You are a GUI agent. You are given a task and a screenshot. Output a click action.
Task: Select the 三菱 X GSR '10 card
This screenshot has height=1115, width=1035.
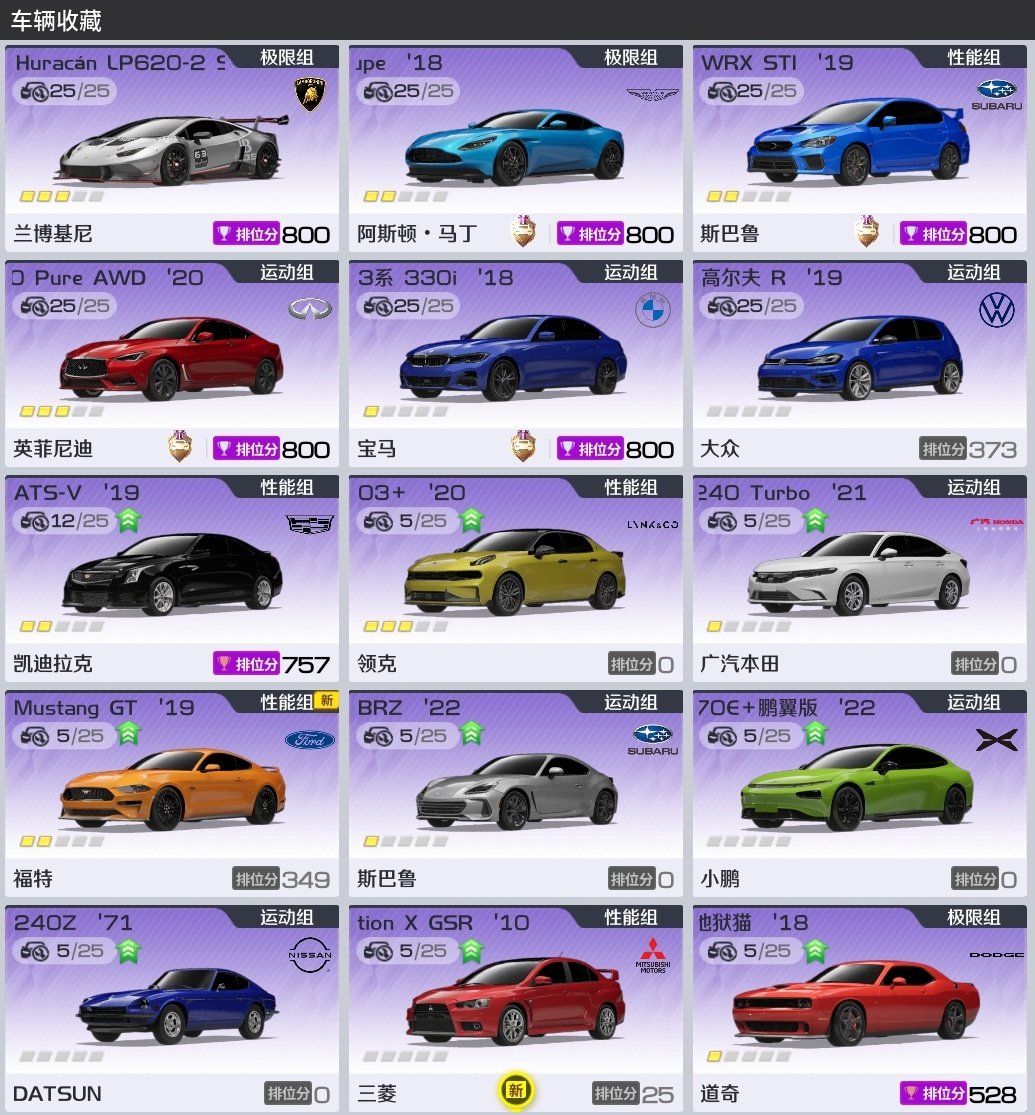(x=515, y=1008)
